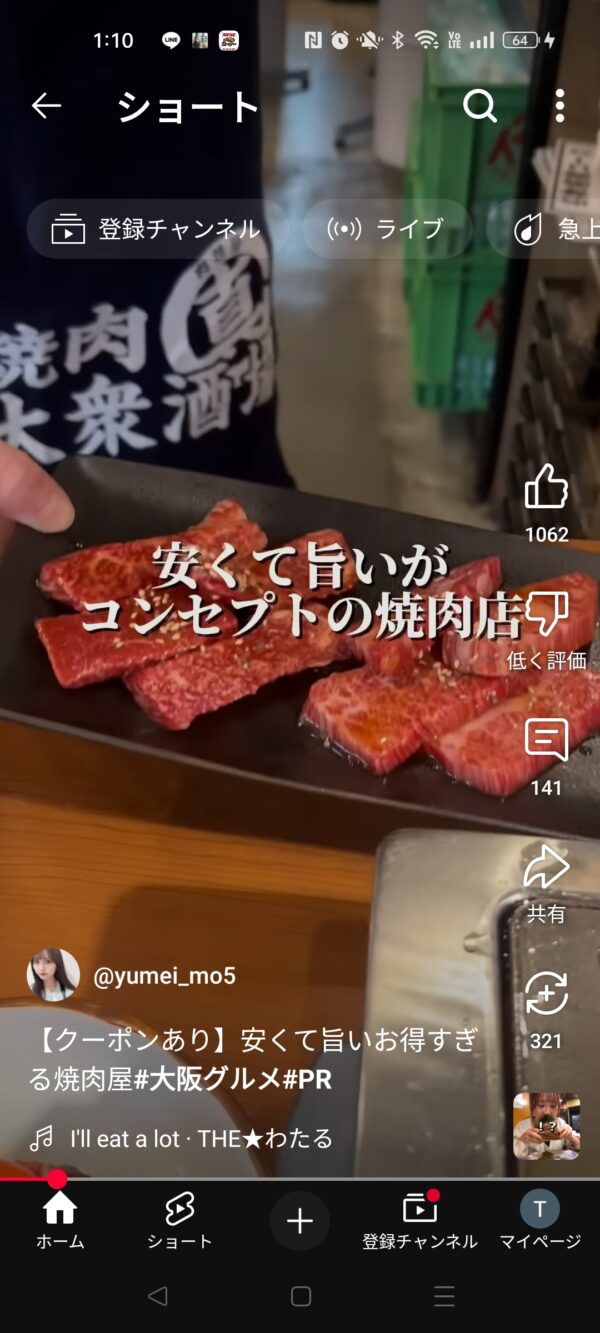Switch to the ショート tab
The height and width of the screenshot is (1333, 600).
coord(180,1221)
